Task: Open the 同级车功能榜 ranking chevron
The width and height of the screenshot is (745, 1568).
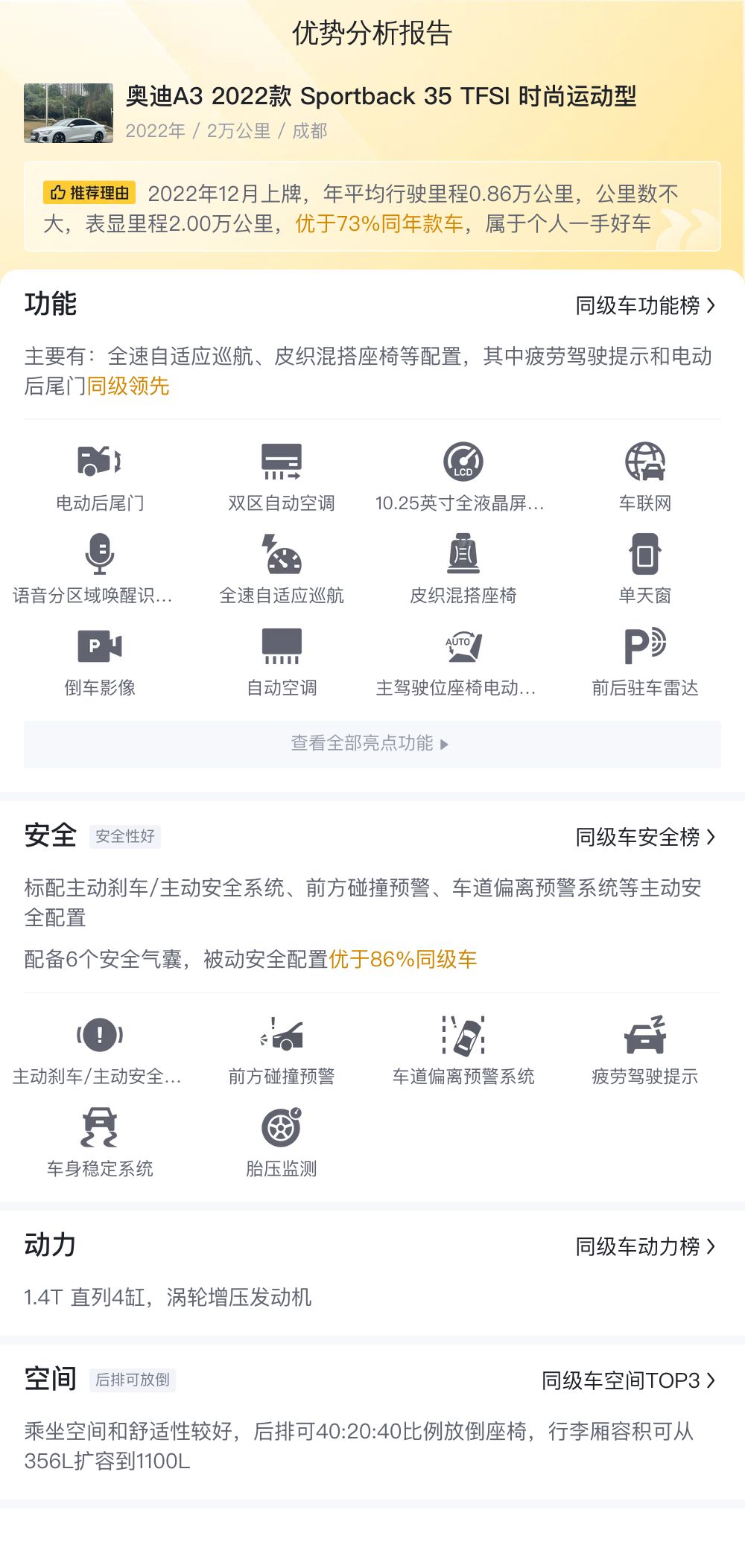Action: [645, 304]
